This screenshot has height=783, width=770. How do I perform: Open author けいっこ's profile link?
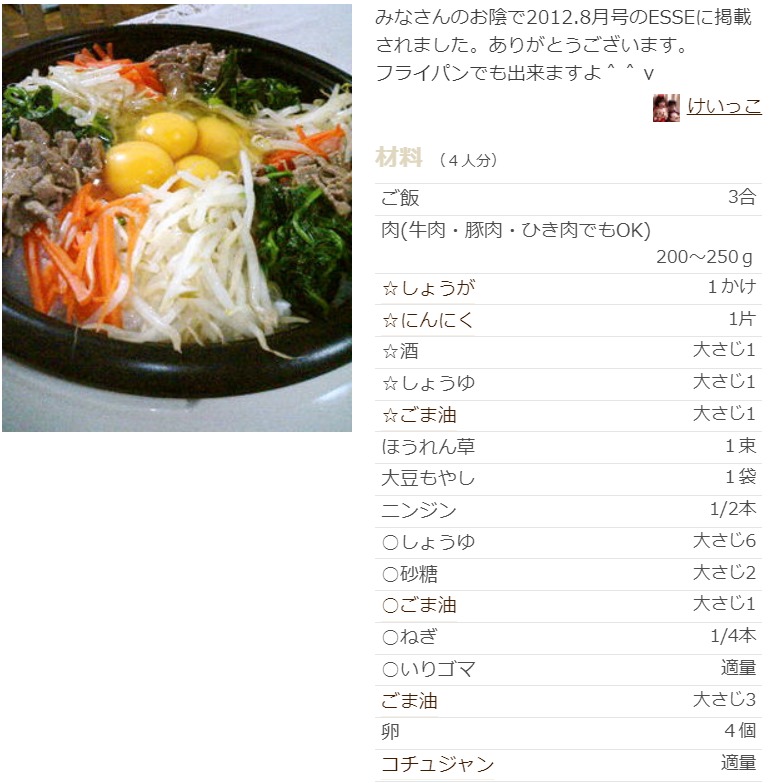click(x=724, y=107)
